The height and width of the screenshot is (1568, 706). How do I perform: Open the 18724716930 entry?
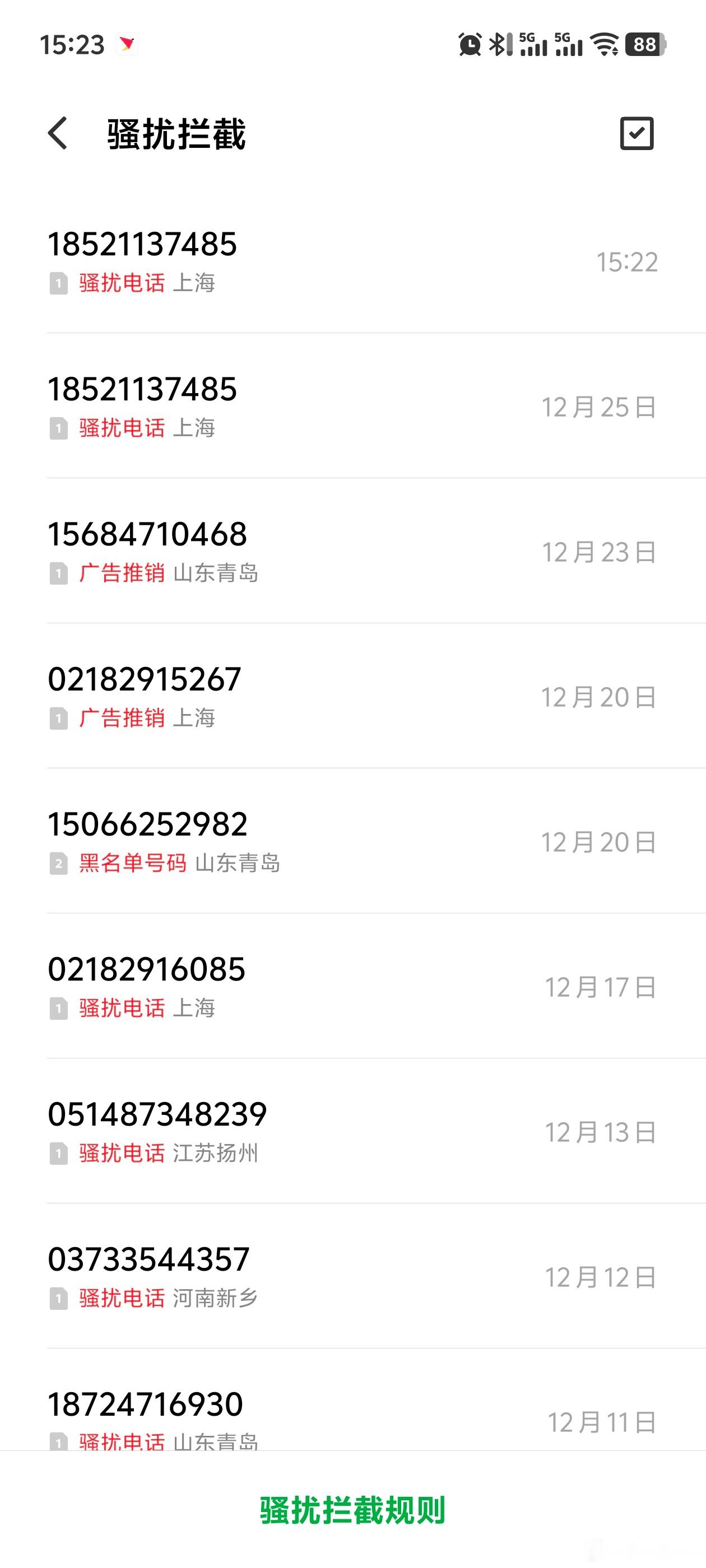coord(352,1400)
